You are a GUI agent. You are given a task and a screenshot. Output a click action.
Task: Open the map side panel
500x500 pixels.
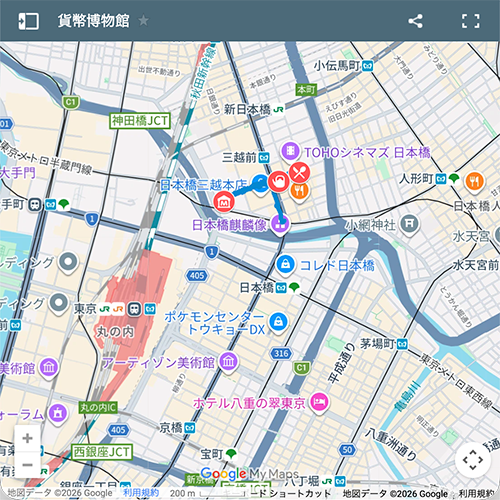28,21
